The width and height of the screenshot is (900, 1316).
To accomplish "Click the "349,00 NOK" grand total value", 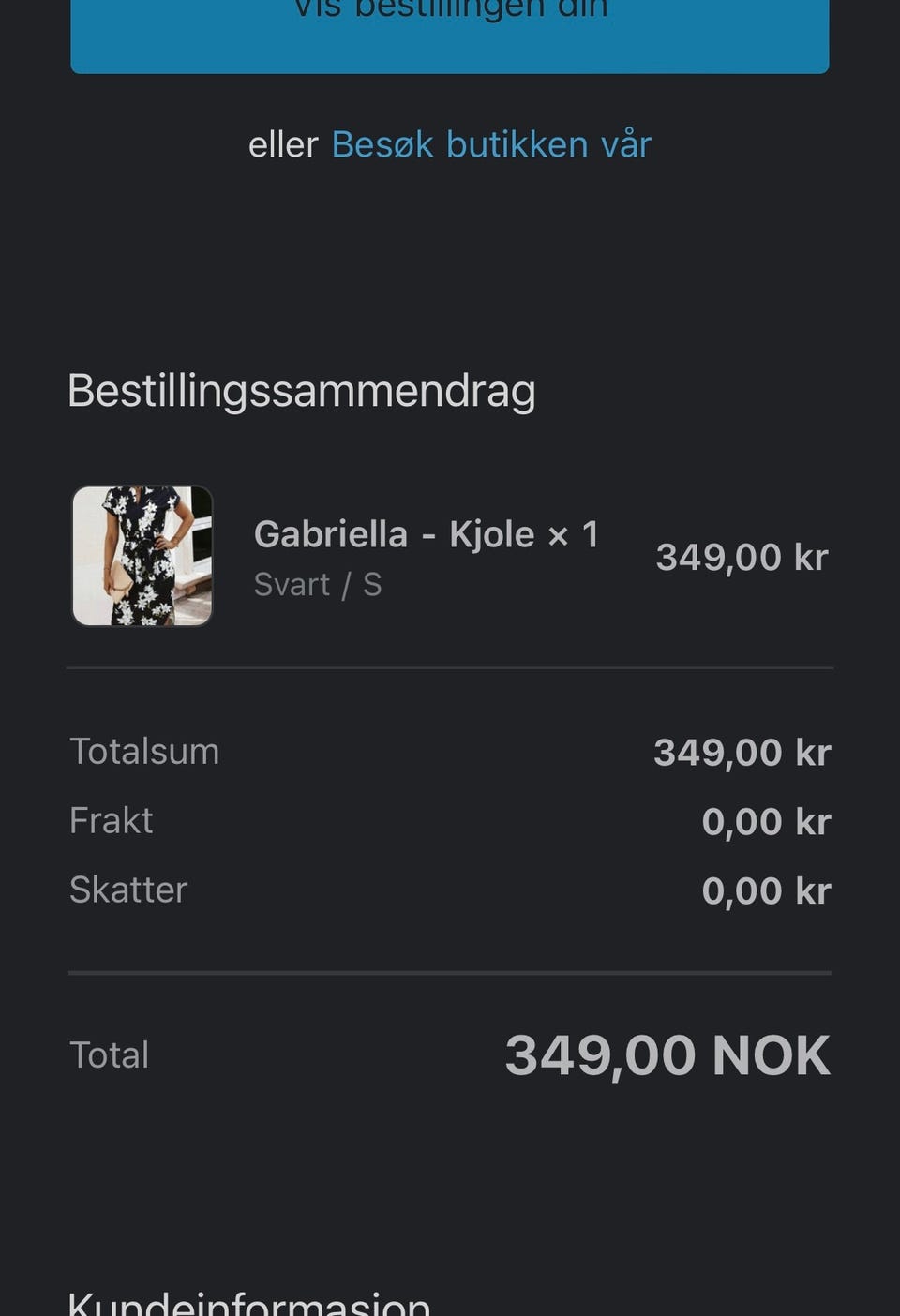I will pyautogui.click(x=666, y=1054).
